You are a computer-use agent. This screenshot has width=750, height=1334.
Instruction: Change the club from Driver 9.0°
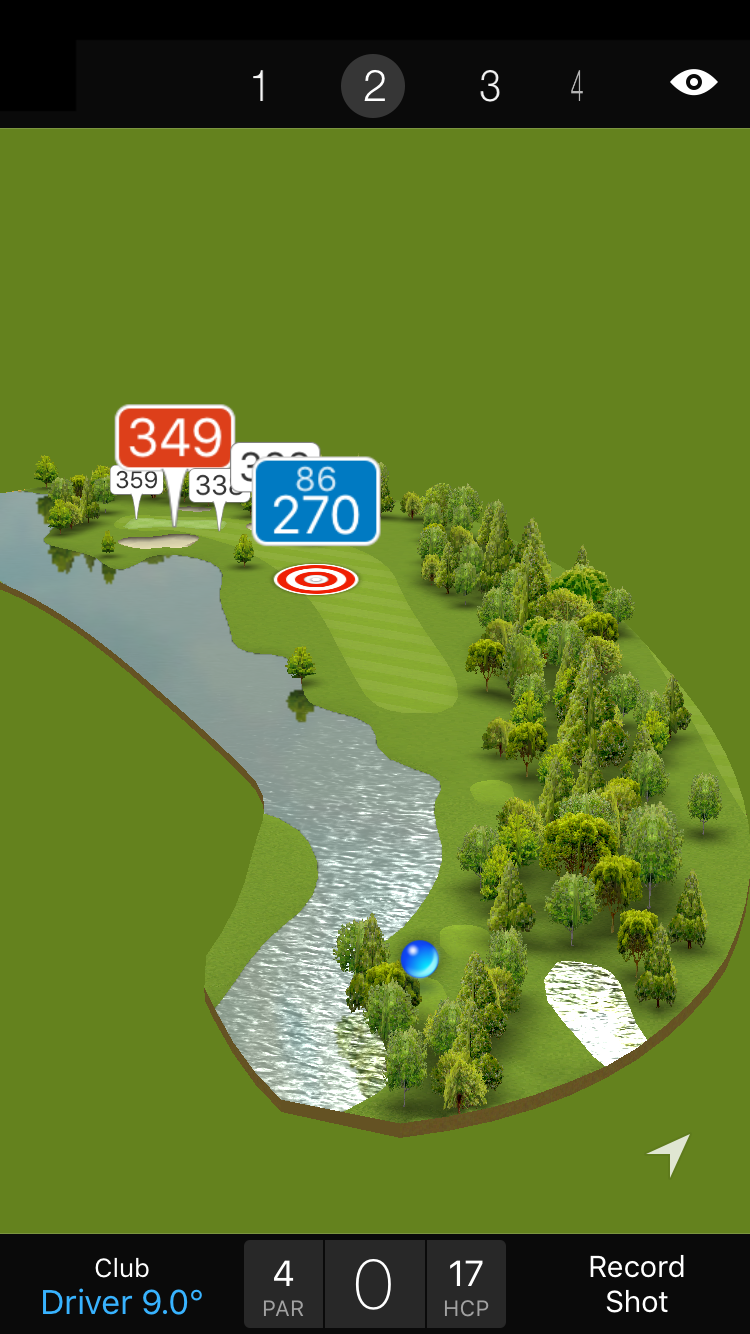click(122, 1285)
